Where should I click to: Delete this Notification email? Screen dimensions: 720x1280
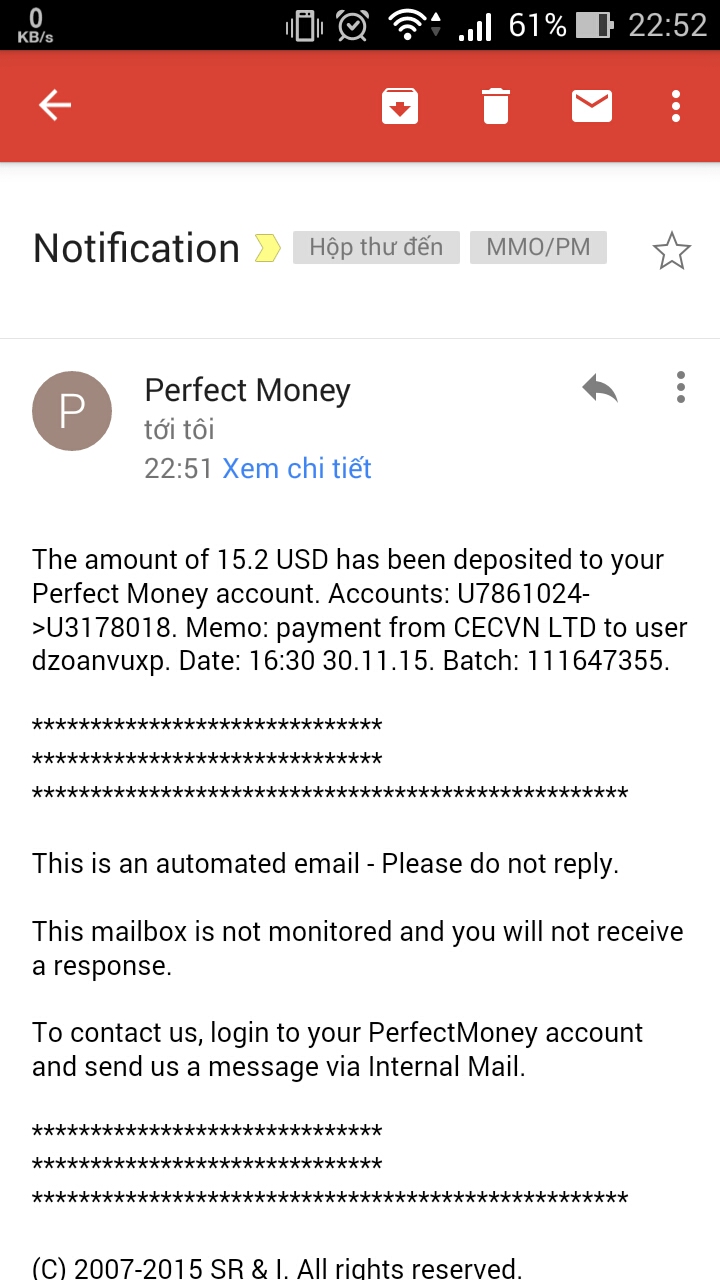pyautogui.click(x=496, y=105)
